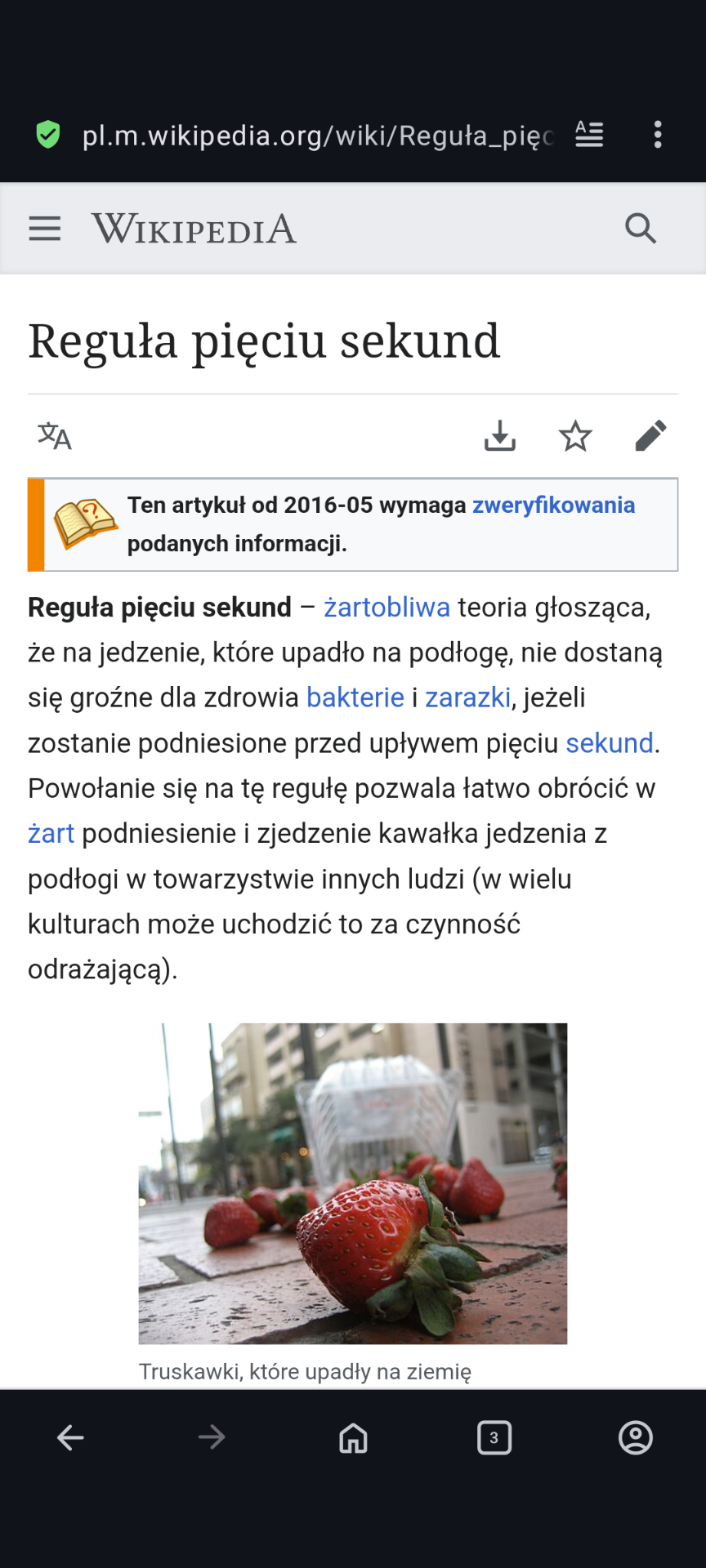
Task: Open the Wikipedia main menu
Action: tap(45, 229)
